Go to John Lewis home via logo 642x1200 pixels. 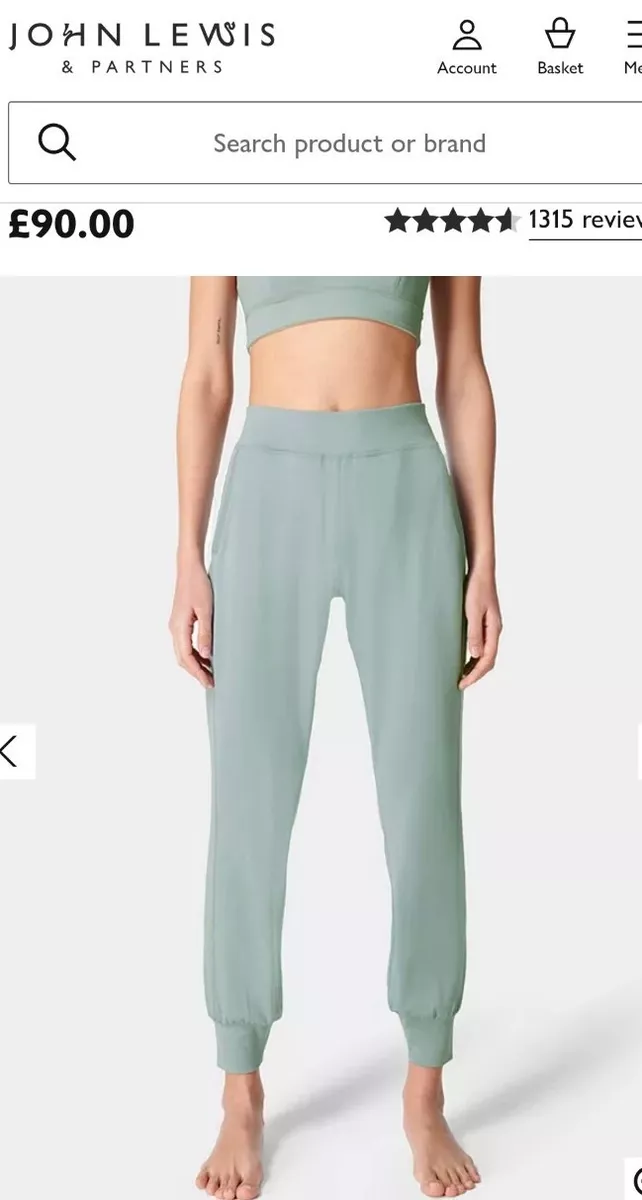141,47
